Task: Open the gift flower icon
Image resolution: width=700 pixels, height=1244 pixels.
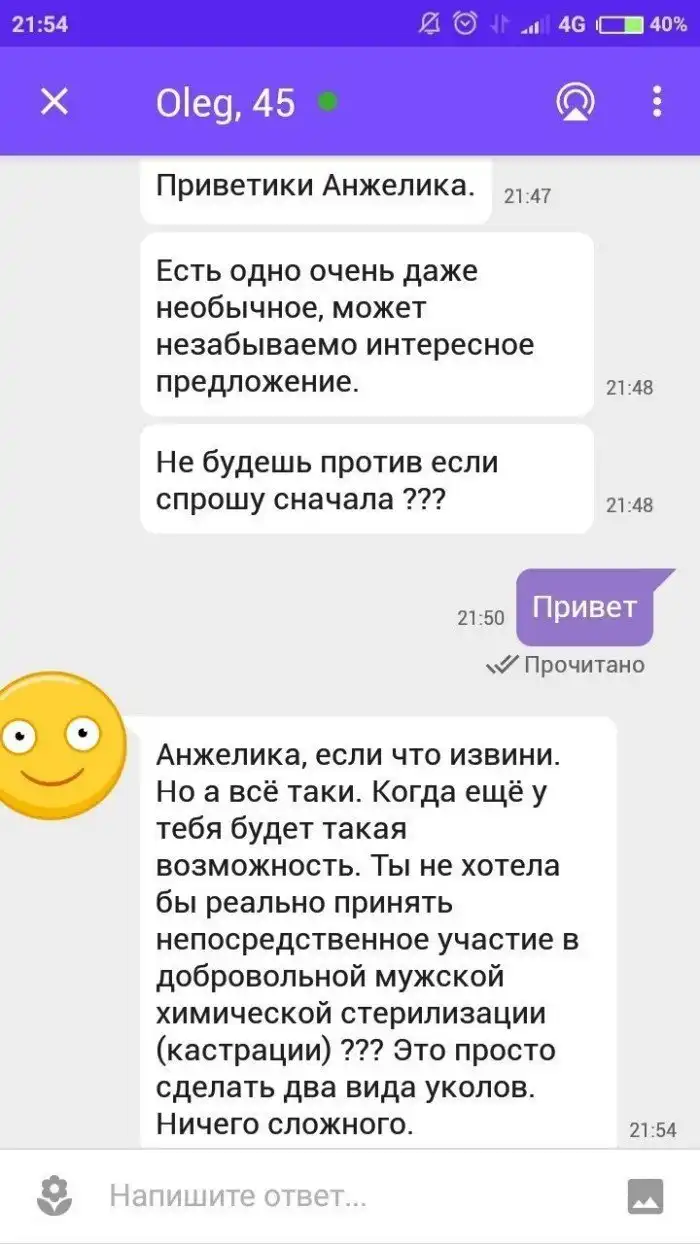Action: [x=54, y=1194]
